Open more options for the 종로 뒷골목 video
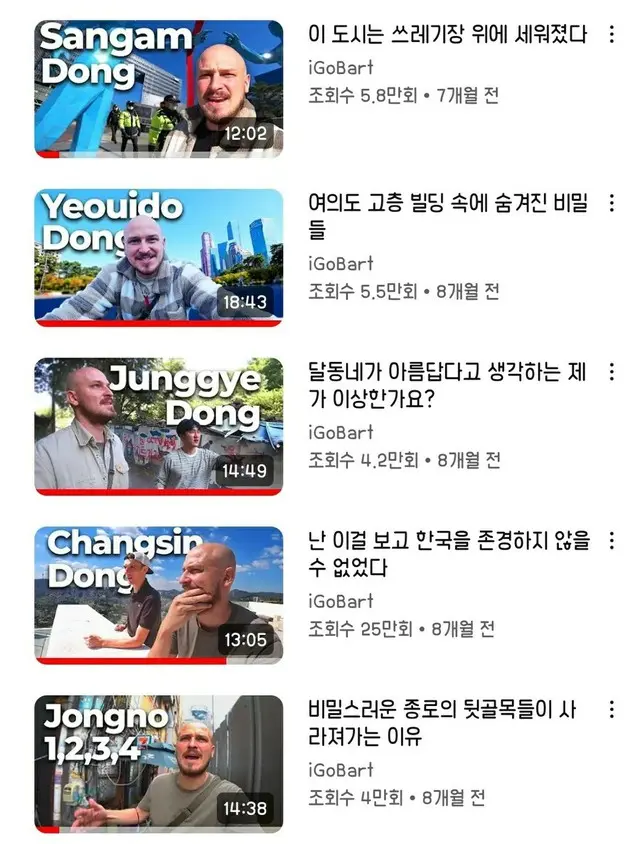This screenshot has height=844, width=640. click(611, 710)
